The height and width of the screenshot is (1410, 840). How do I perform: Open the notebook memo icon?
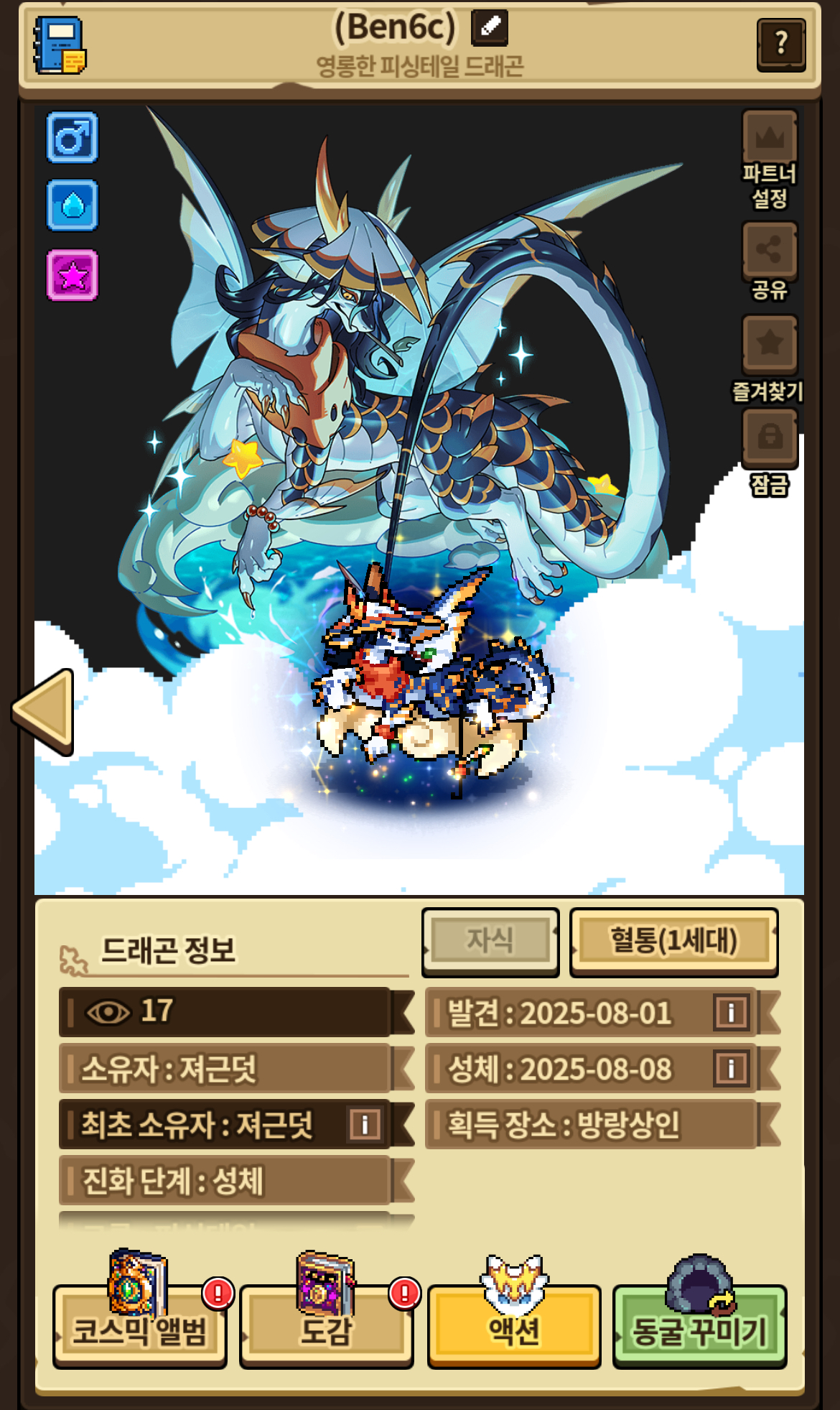pyautogui.click(x=60, y=46)
